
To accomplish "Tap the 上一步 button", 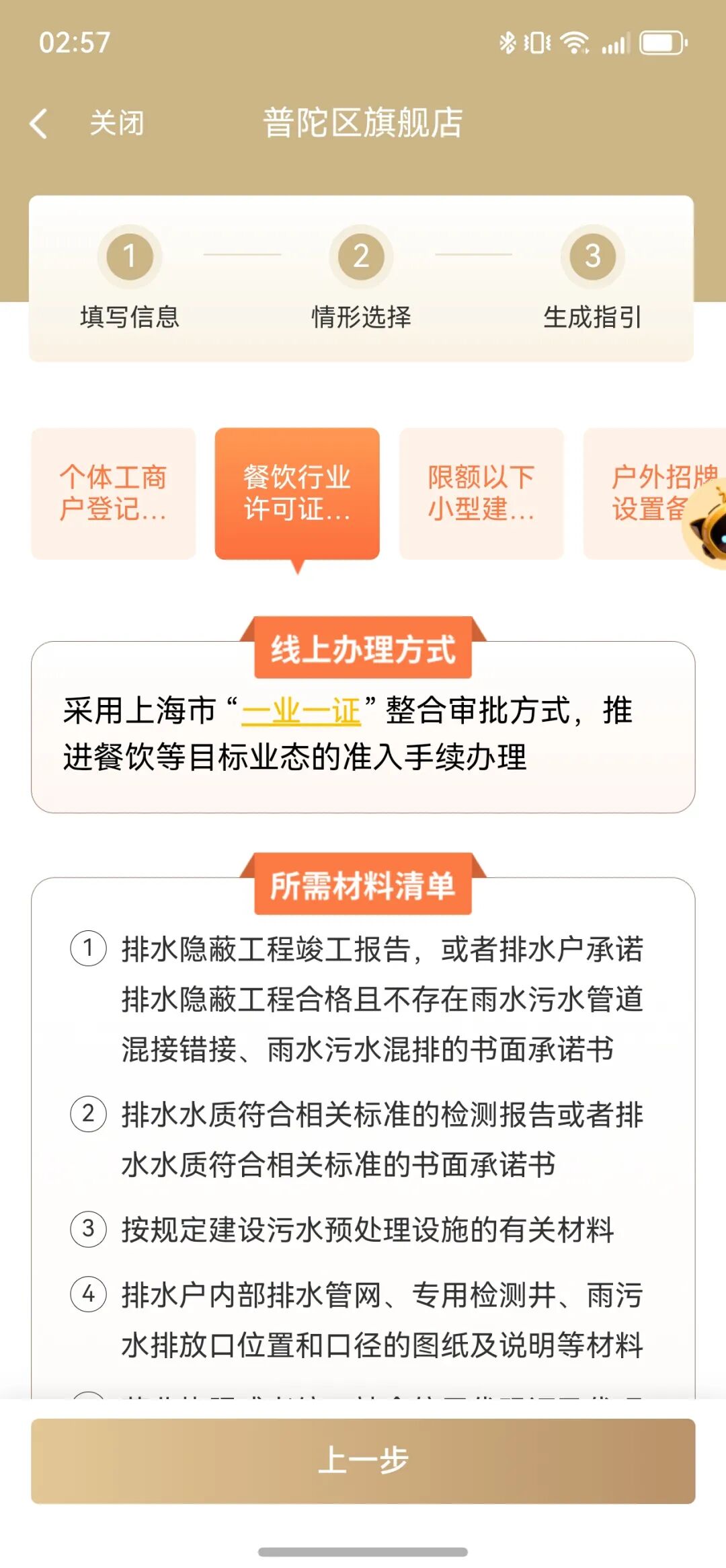I will coord(363,1460).
